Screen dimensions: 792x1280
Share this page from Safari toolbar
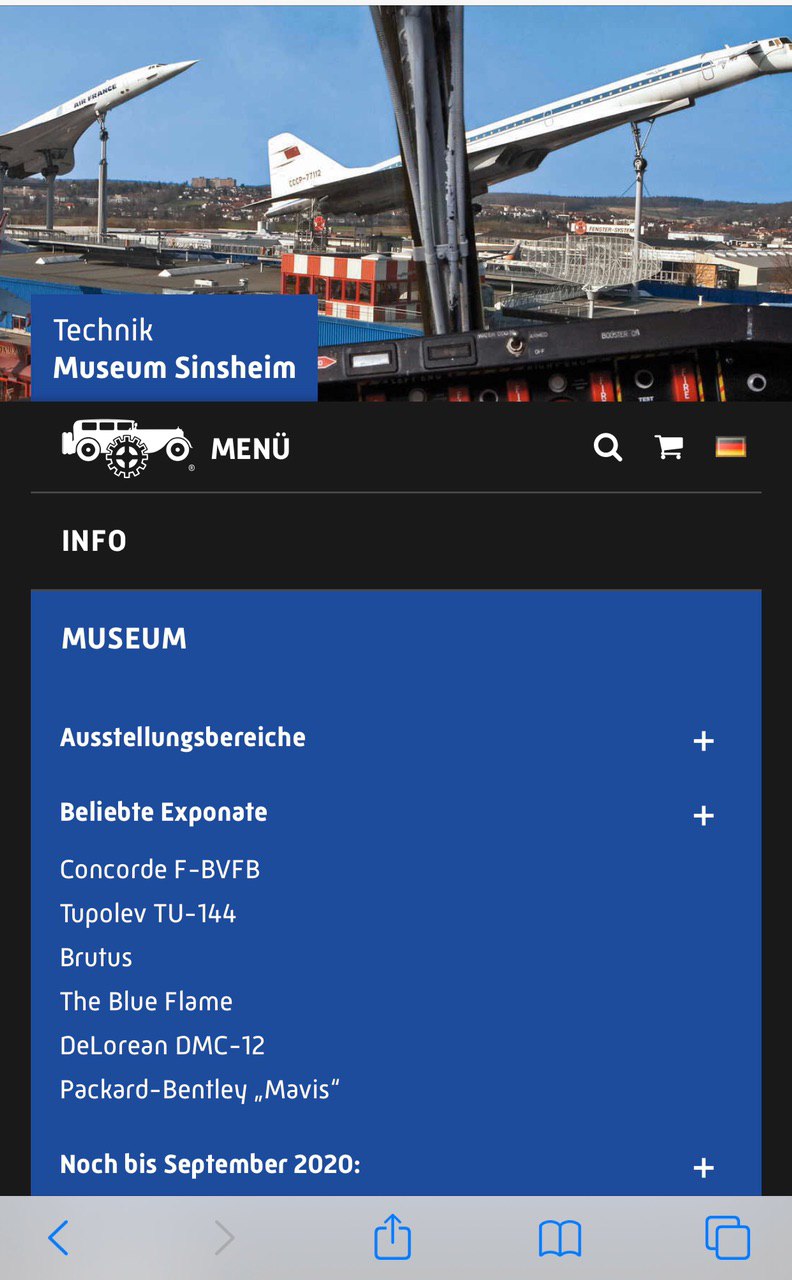point(393,1237)
